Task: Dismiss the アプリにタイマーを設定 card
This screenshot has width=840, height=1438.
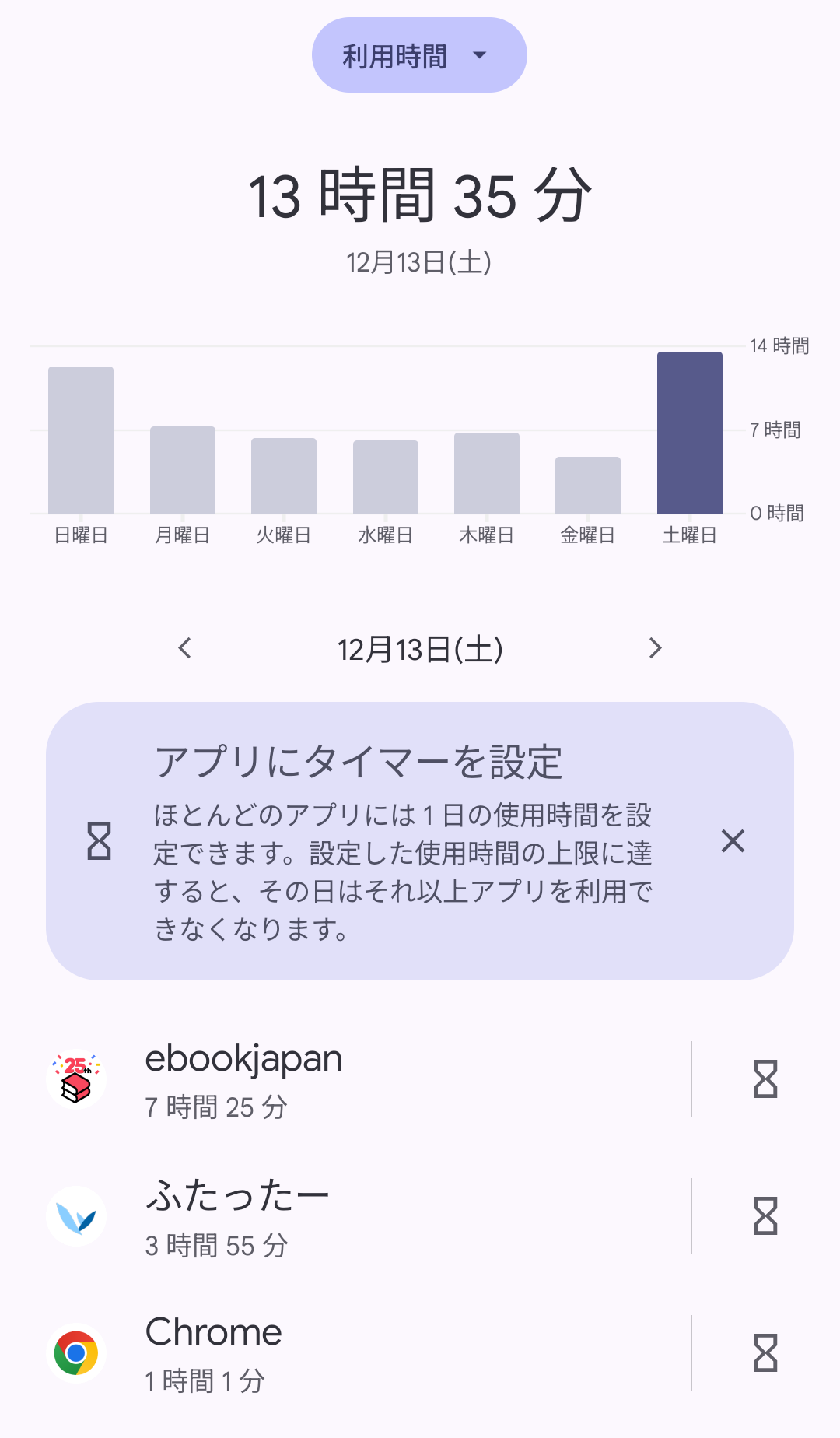Action: click(x=733, y=841)
